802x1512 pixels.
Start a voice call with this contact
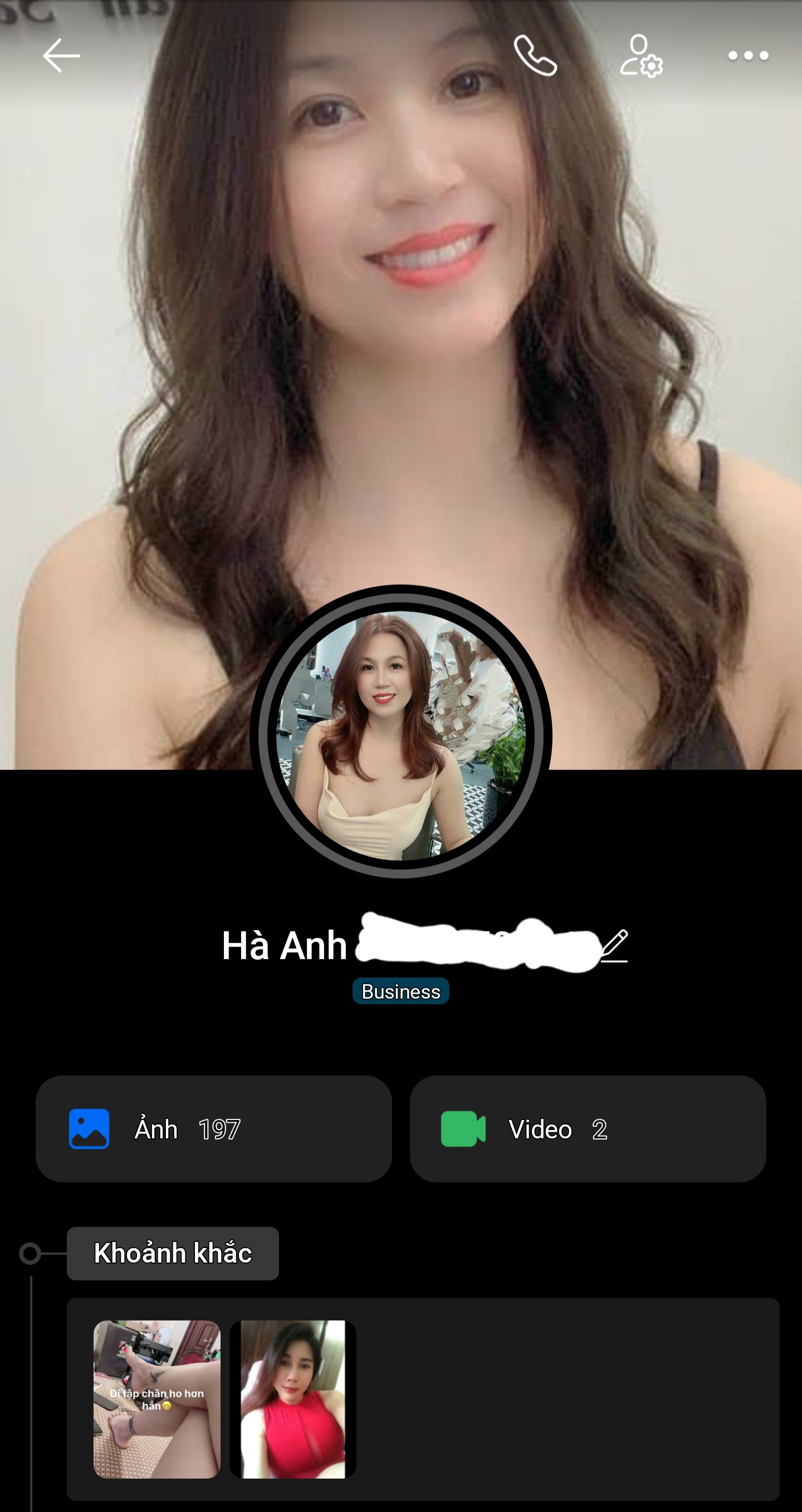(535, 56)
